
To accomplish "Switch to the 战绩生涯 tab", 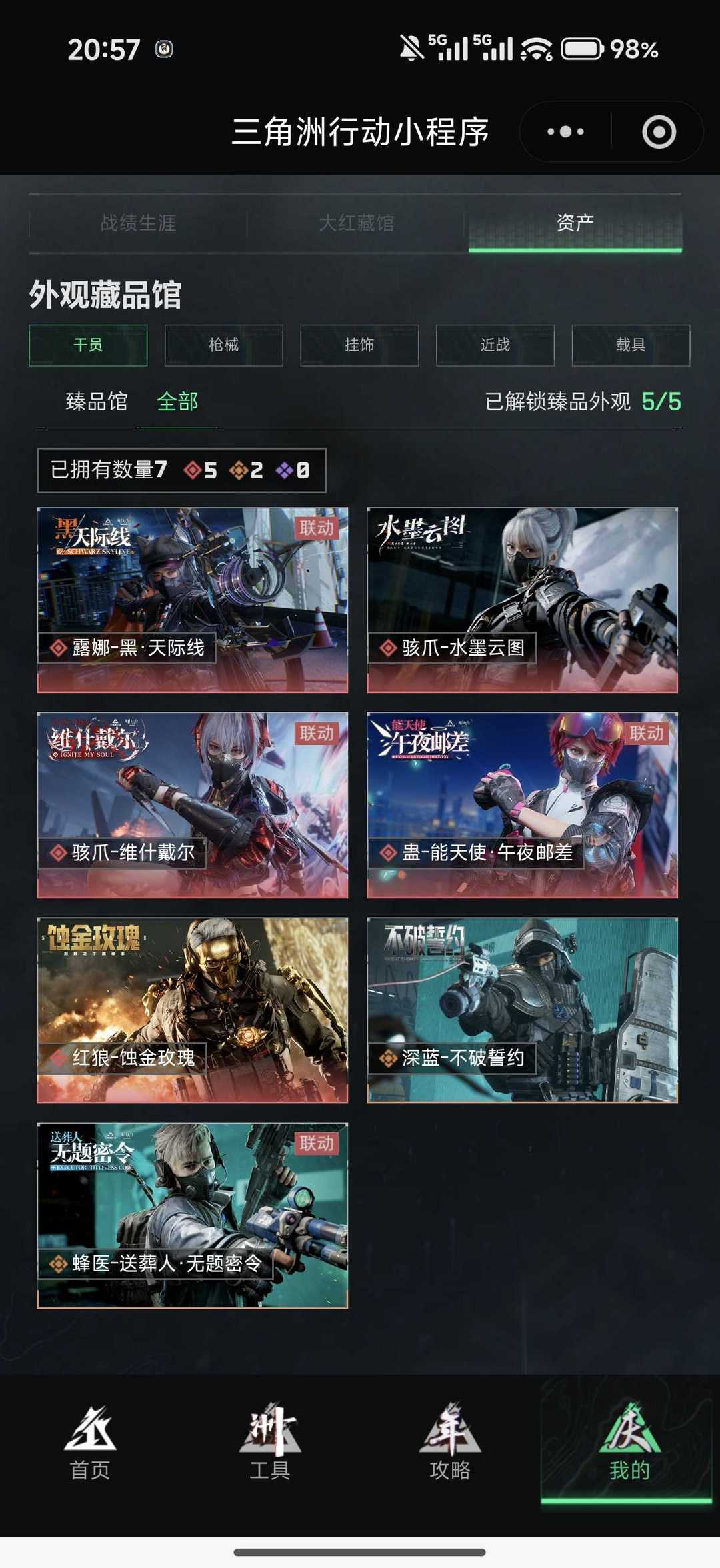I will [x=138, y=223].
